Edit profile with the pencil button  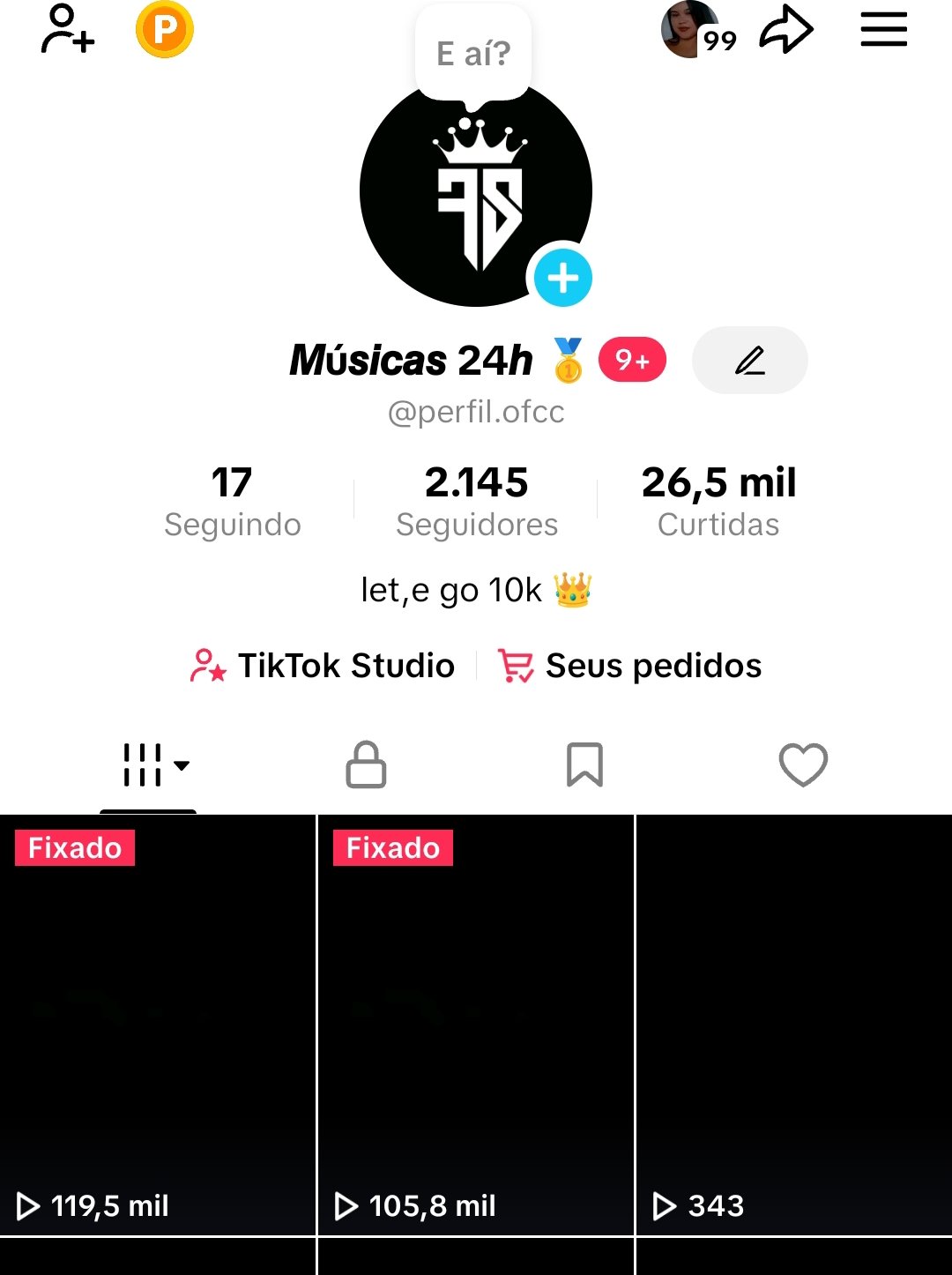[x=750, y=361]
